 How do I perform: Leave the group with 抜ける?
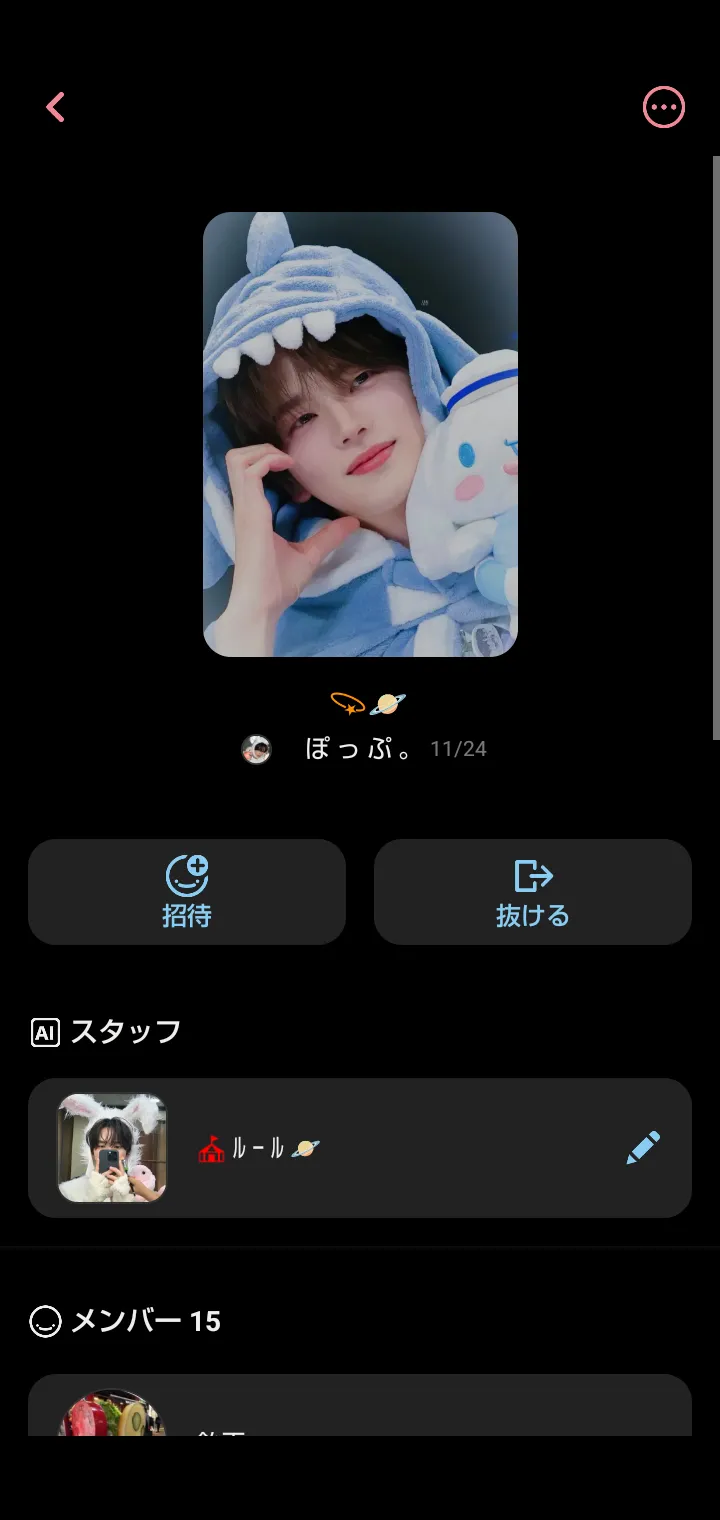532,892
